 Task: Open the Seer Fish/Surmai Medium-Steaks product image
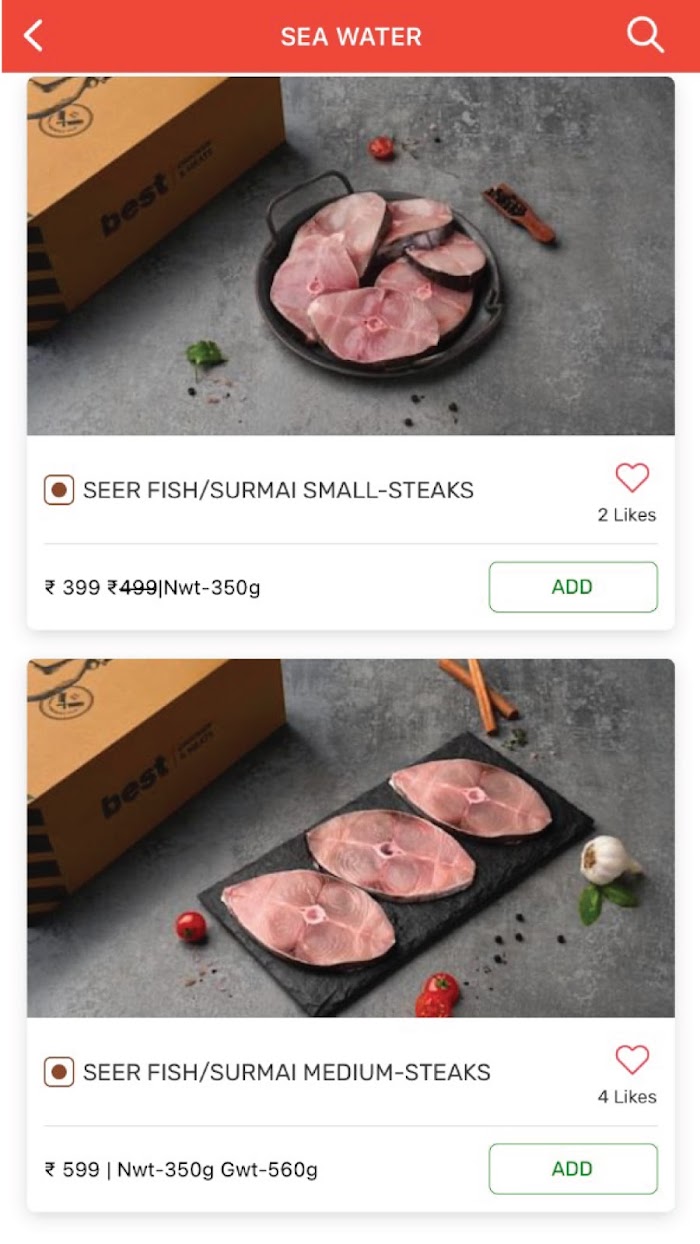point(351,838)
